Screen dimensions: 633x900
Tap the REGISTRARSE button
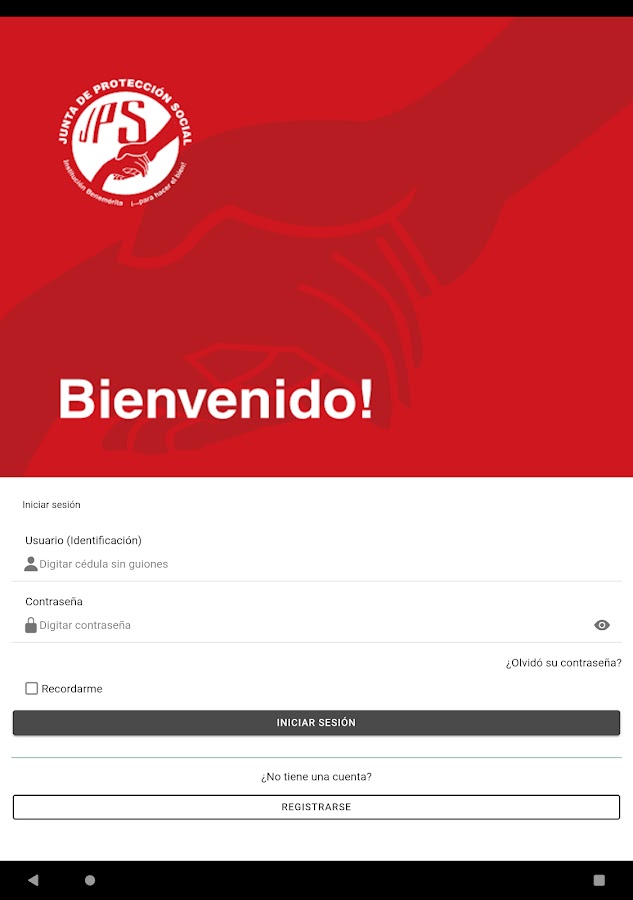pyautogui.click(x=316, y=806)
